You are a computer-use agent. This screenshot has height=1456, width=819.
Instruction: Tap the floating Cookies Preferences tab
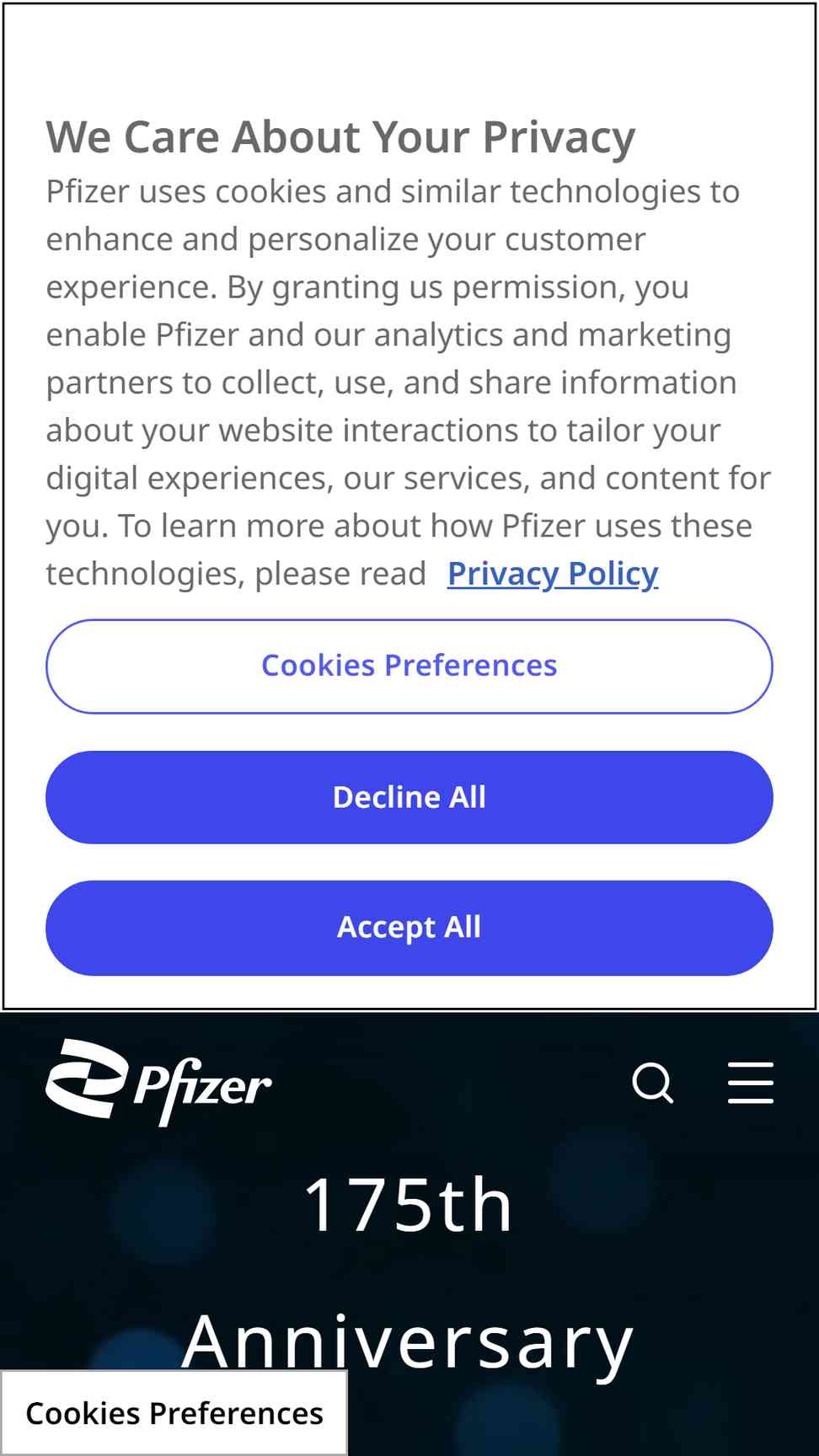pyautogui.click(x=174, y=1413)
